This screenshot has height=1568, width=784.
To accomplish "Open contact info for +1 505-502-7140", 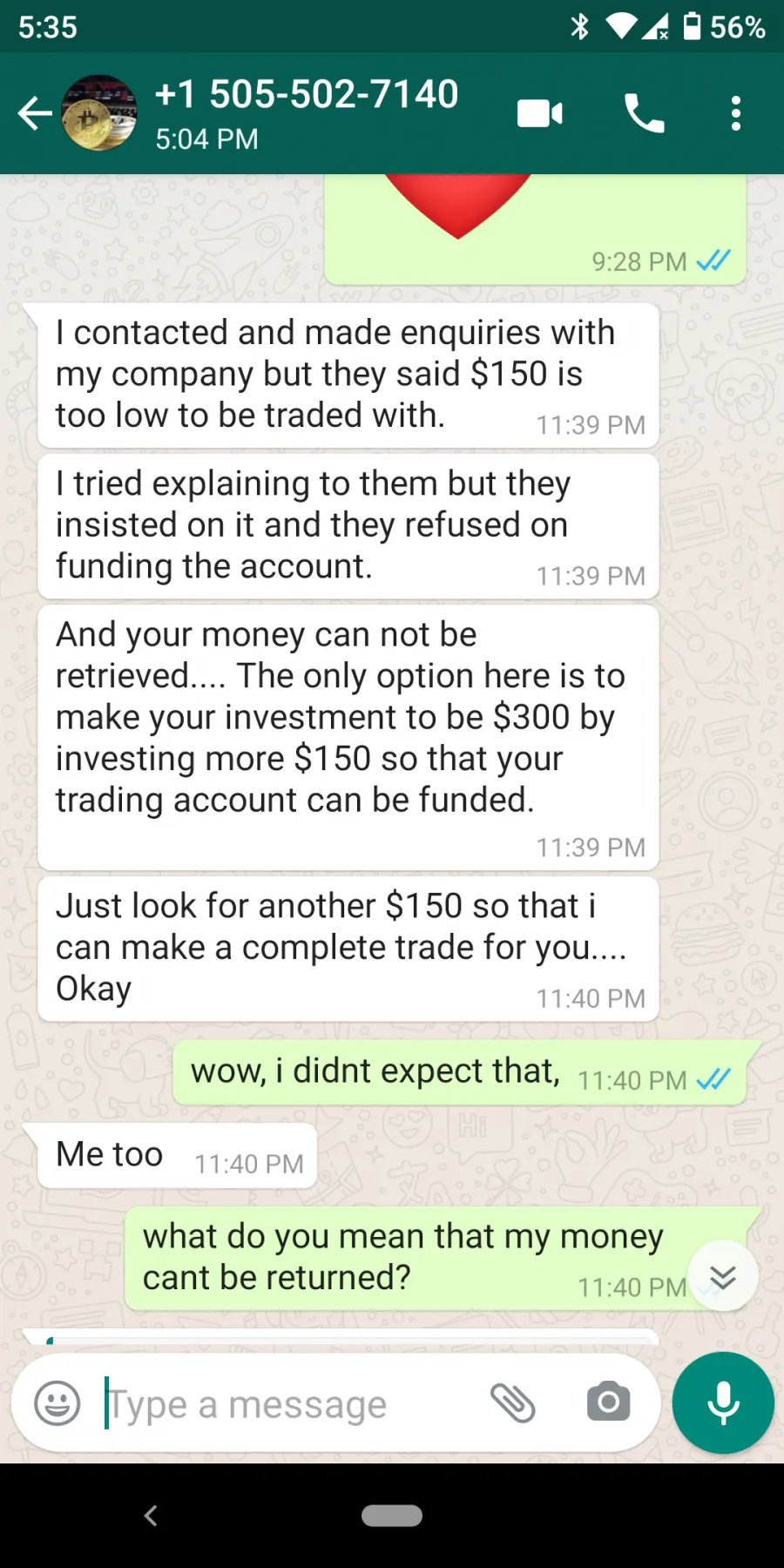I will click(x=306, y=113).
